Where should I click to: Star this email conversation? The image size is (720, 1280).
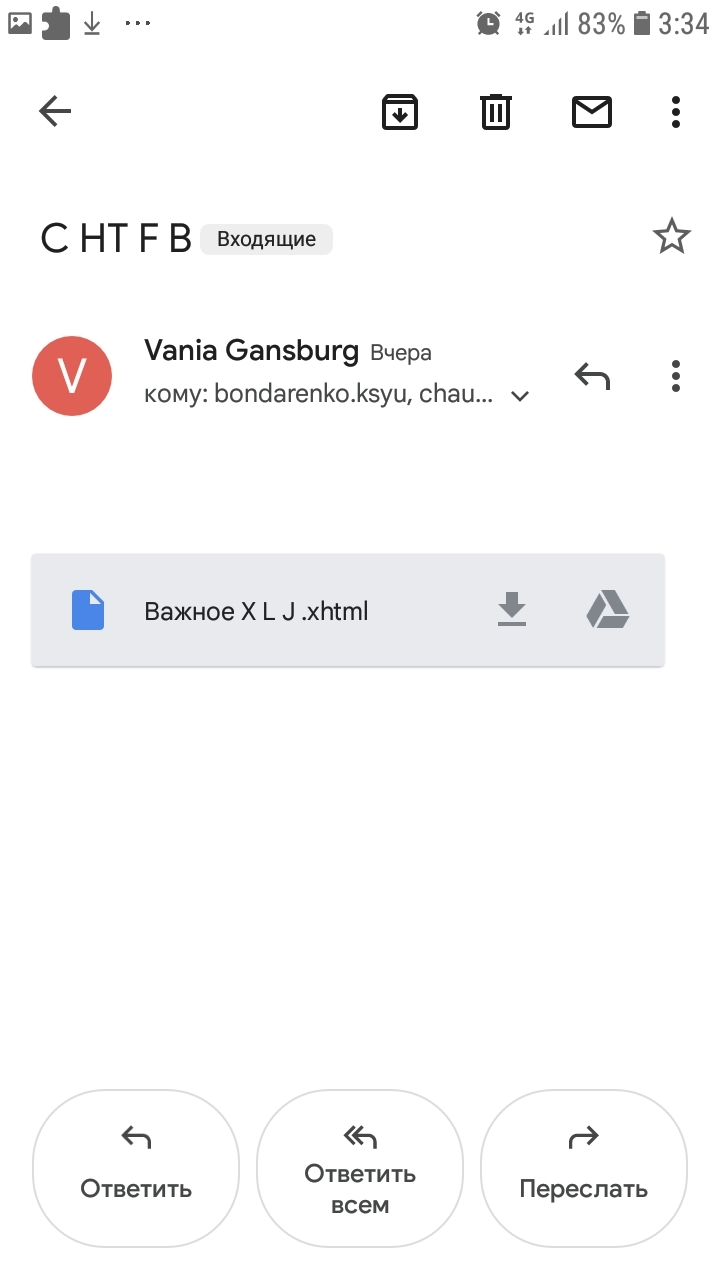pos(671,238)
